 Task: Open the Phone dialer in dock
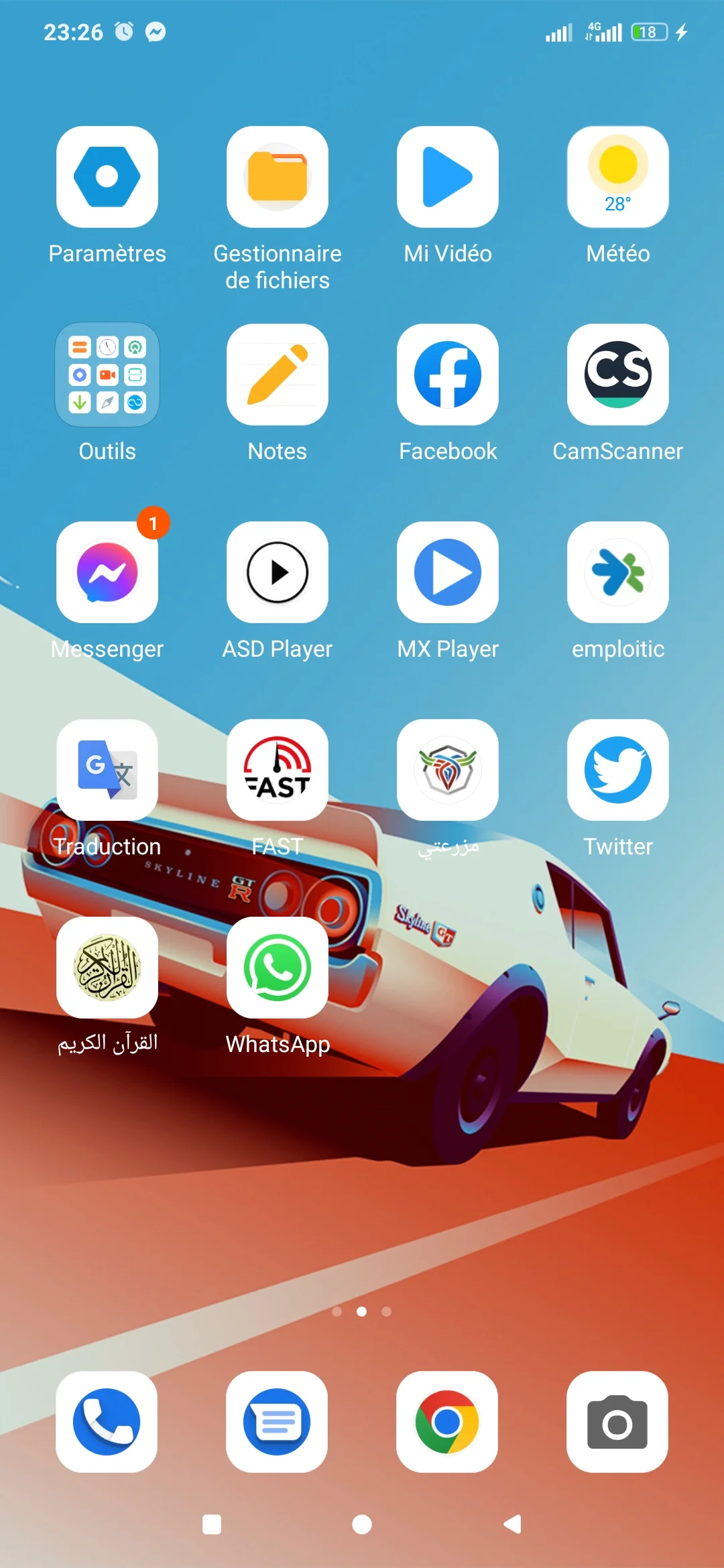coord(107,1421)
